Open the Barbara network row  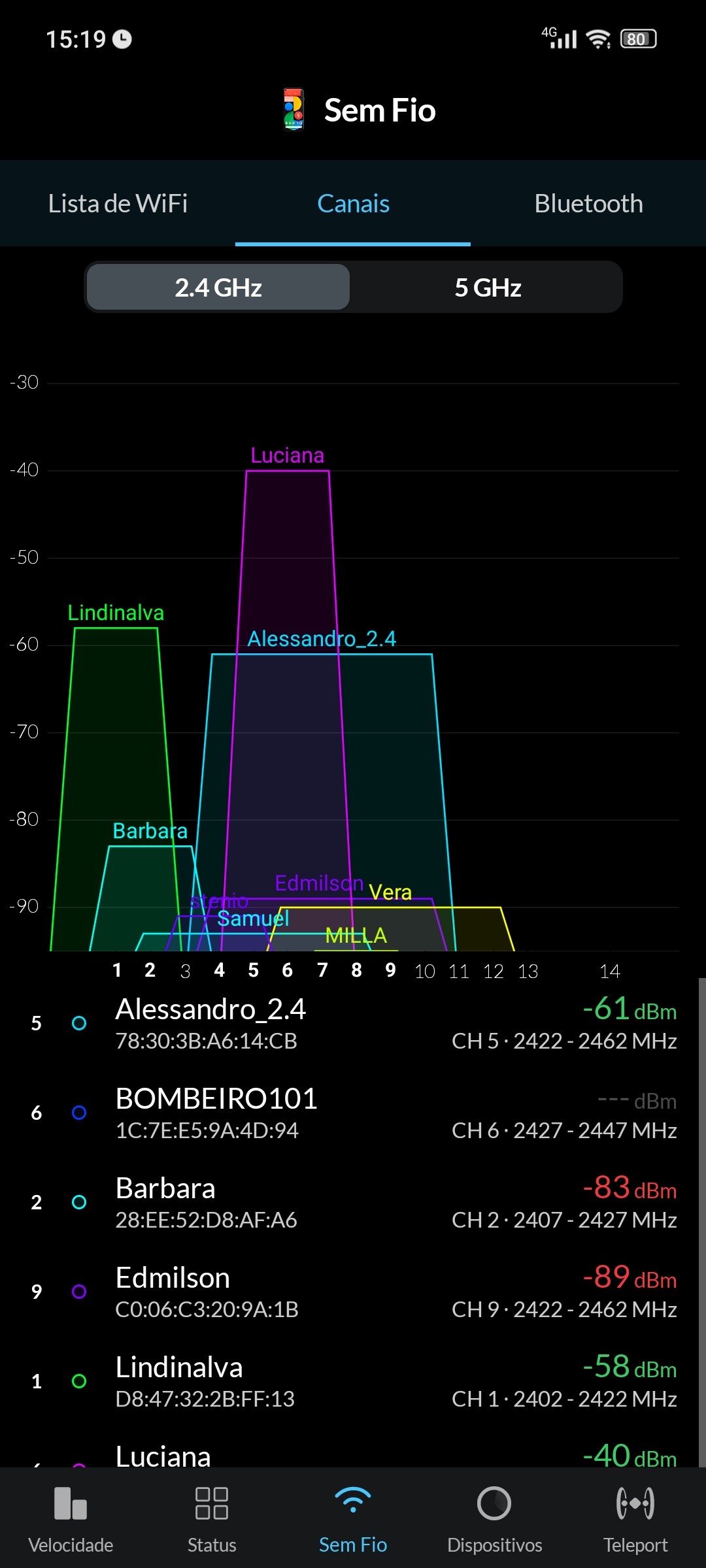[x=353, y=1202]
